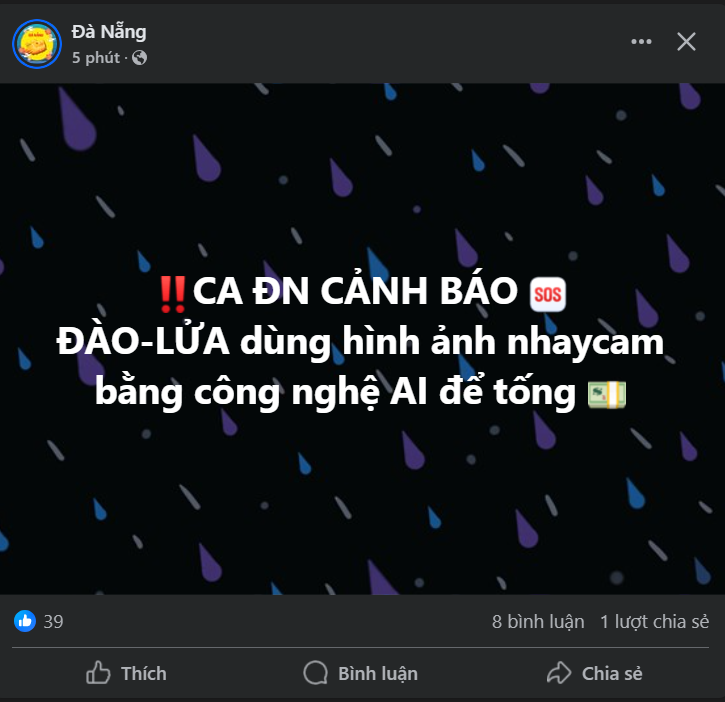Image resolution: width=725 pixels, height=702 pixels.
Task: Open the Đà Nẵng page profile picture
Action: (38, 43)
